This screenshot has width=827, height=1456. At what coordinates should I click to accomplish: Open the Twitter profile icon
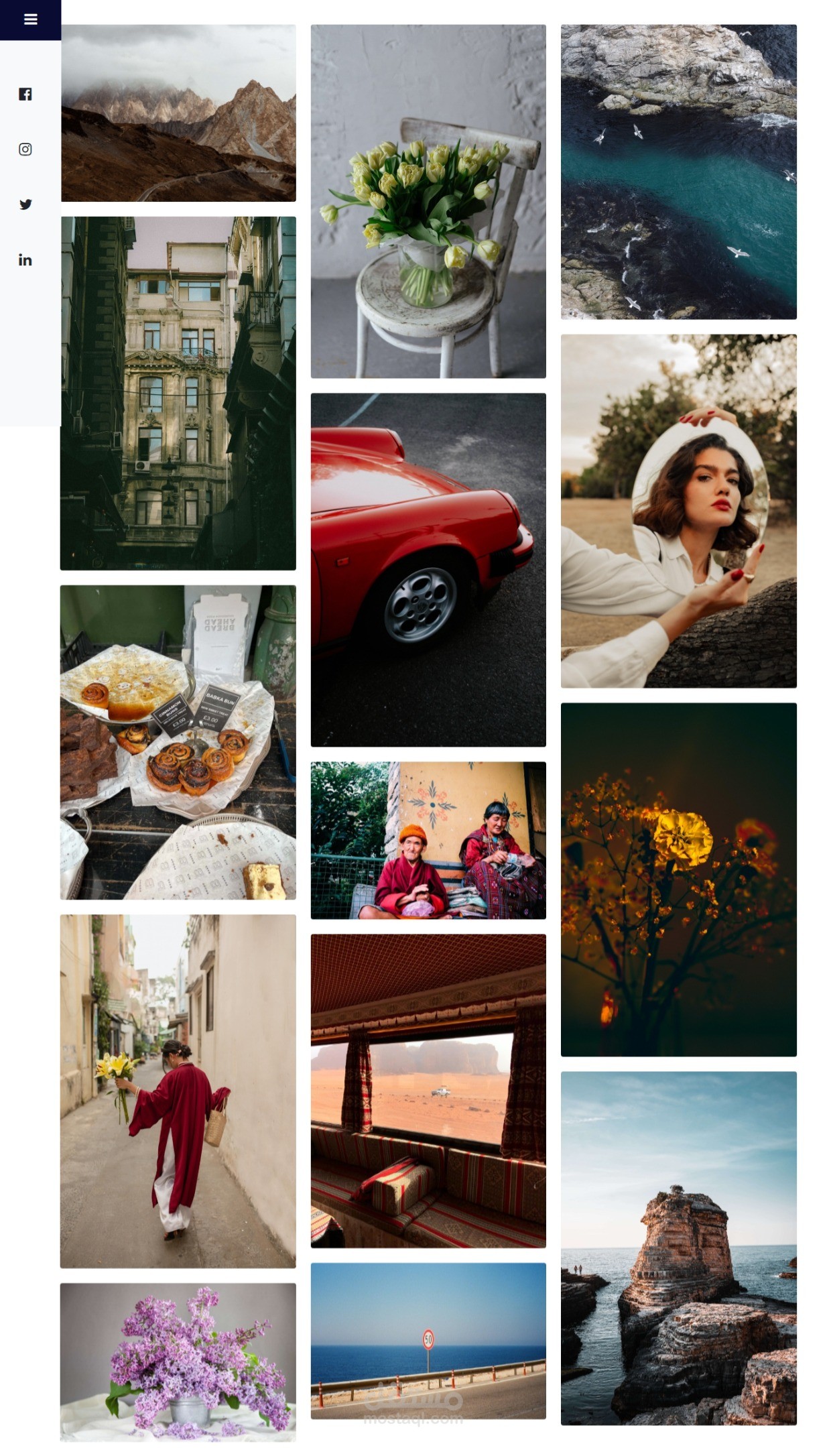point(25,204)
